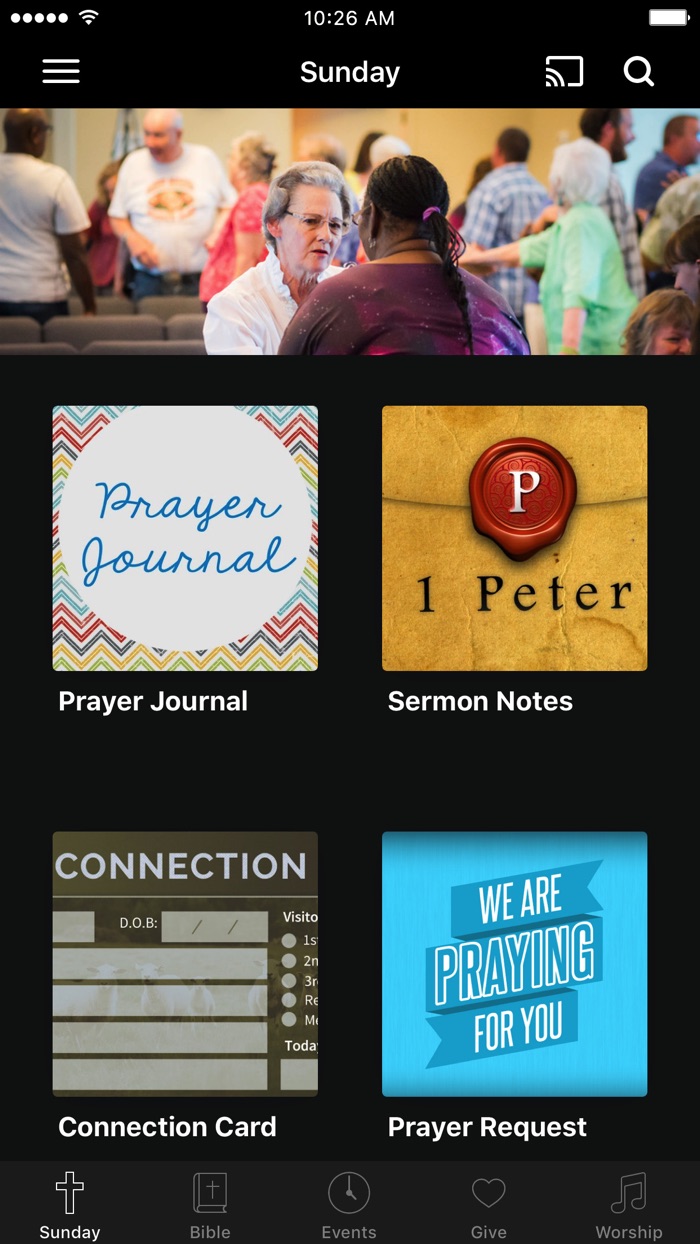Open the Give tab
Viewport: 700px width, 1244px height.
489,1205
